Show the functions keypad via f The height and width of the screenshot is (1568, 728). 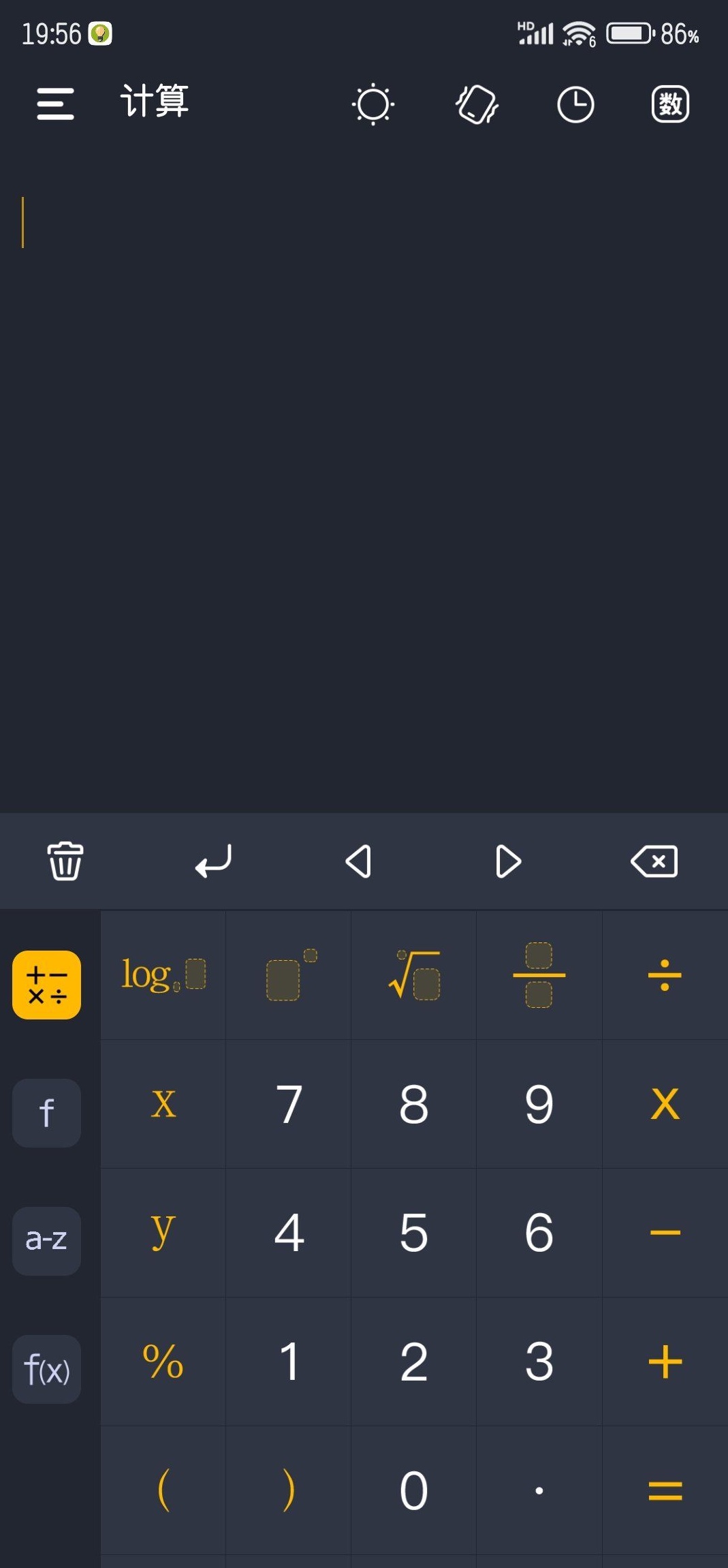(x=46, y=1112)
